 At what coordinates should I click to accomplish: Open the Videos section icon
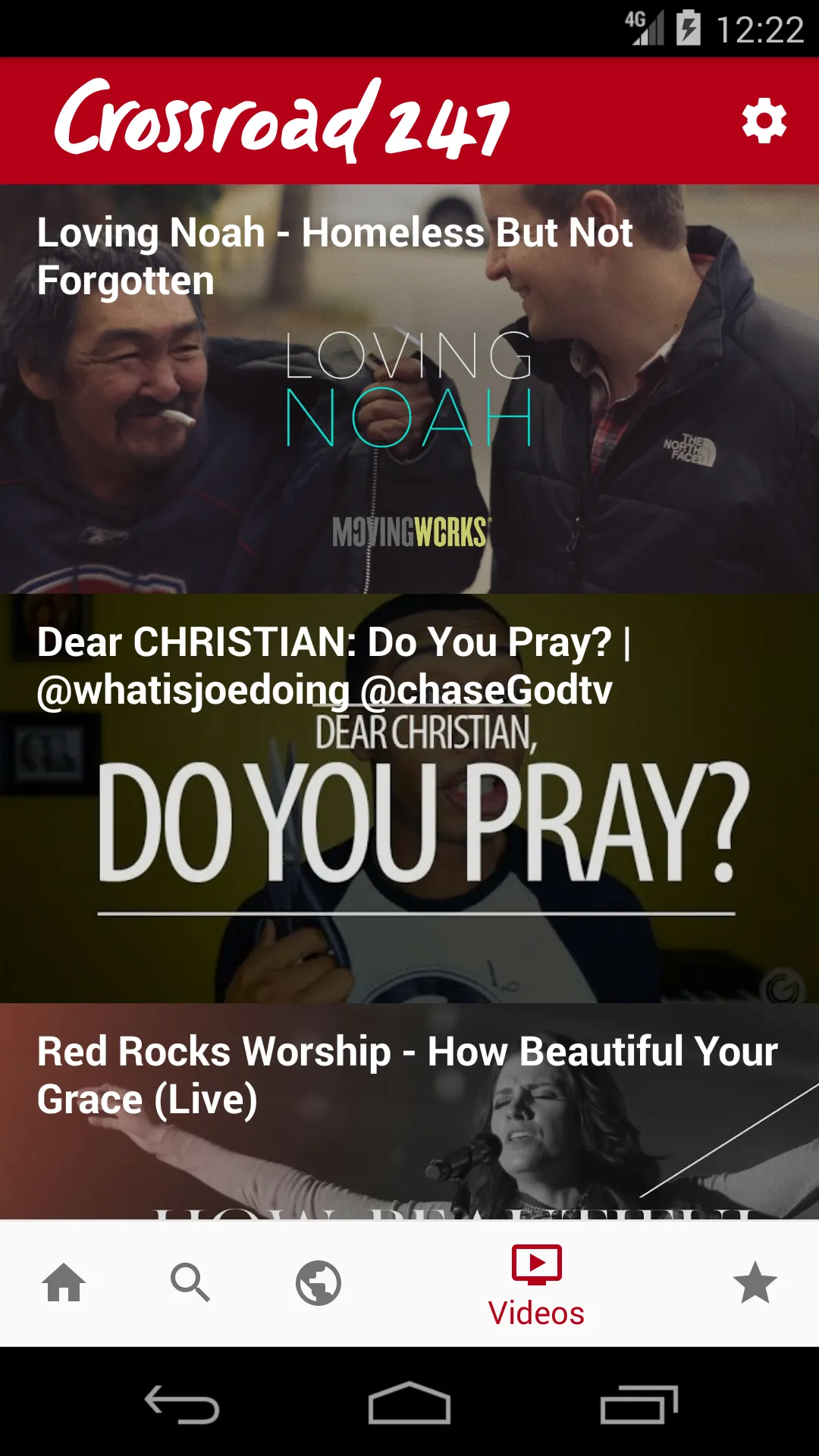(536, 1265)
